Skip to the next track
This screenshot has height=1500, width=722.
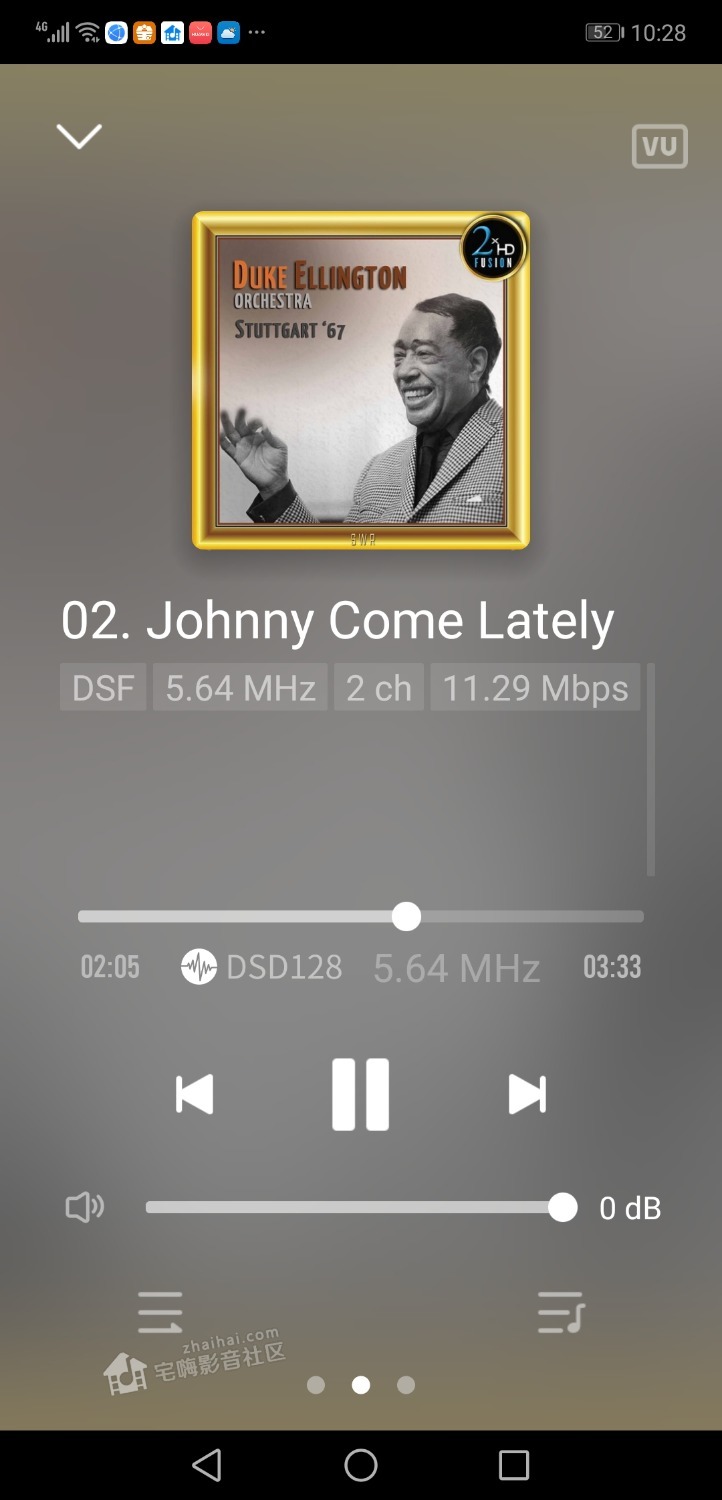(x=527, y=1094)
